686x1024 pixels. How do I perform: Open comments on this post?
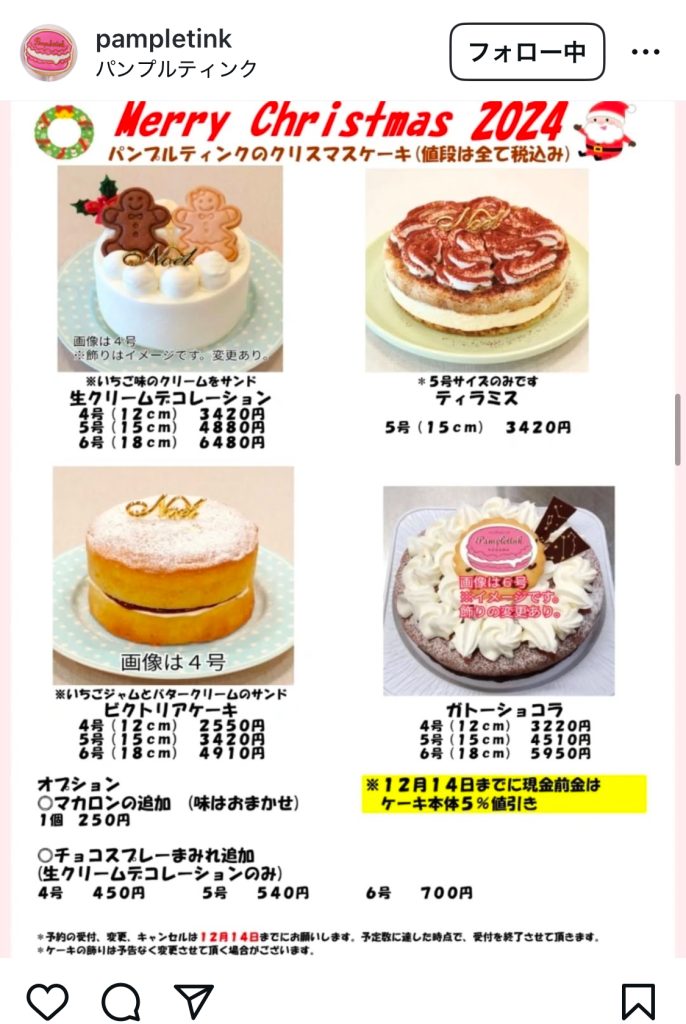[x=121, y=1000]
